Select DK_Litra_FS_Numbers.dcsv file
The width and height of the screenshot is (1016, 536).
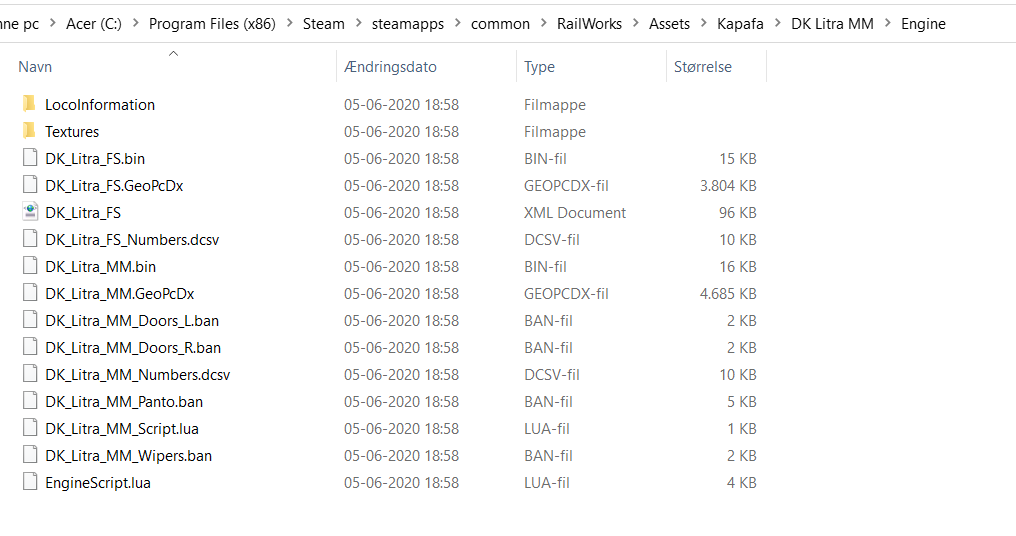pyautogui.click(x=132, y=240)
